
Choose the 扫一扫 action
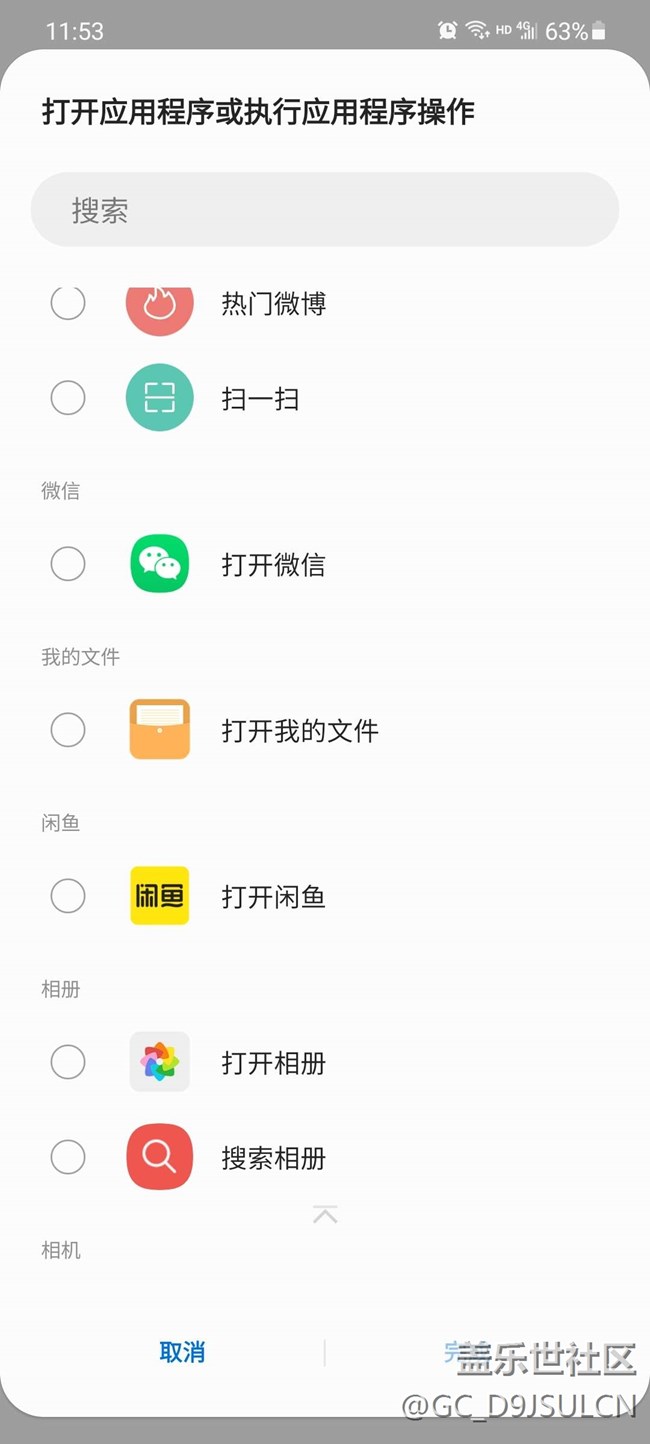68,398
